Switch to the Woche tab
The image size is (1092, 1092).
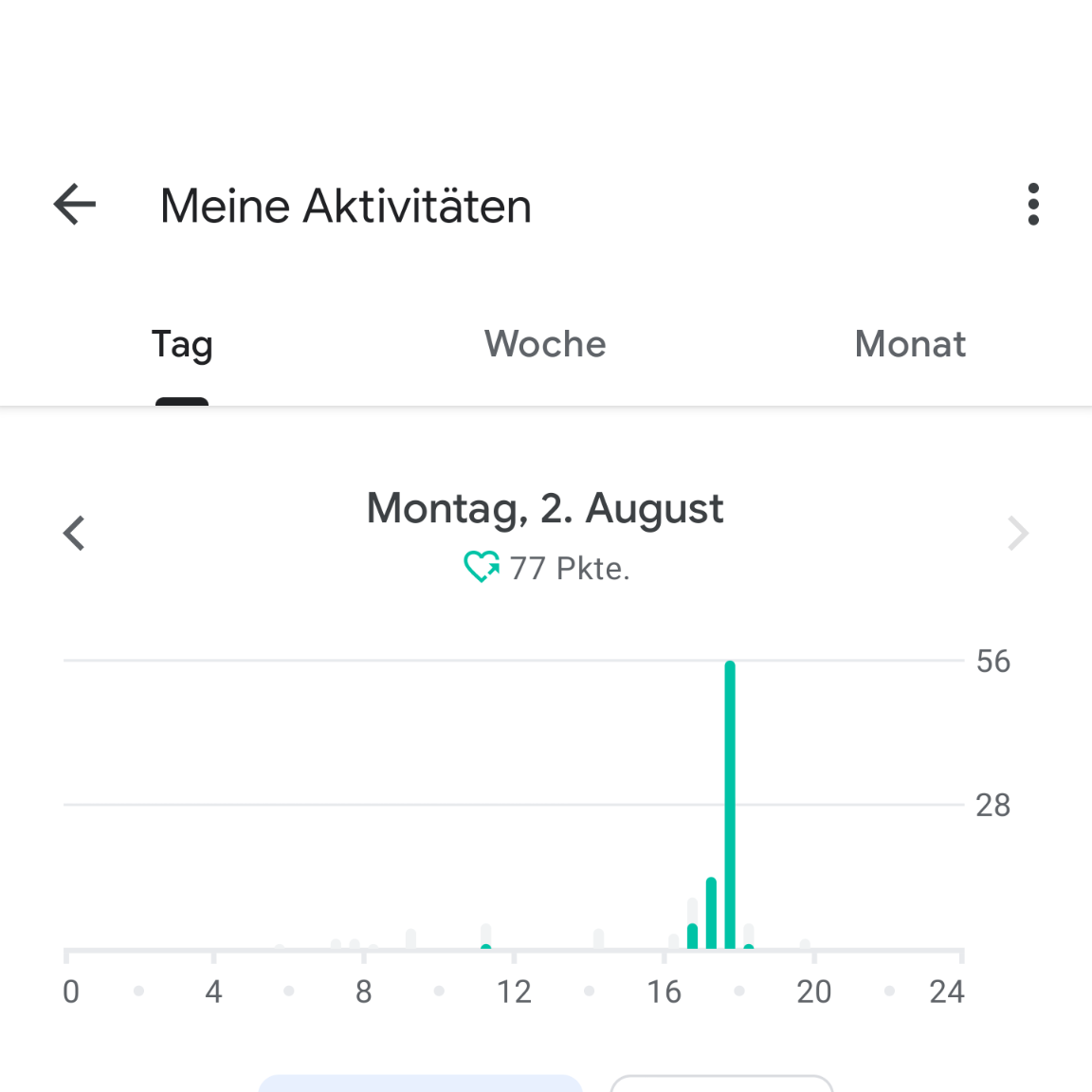point(545,345)
